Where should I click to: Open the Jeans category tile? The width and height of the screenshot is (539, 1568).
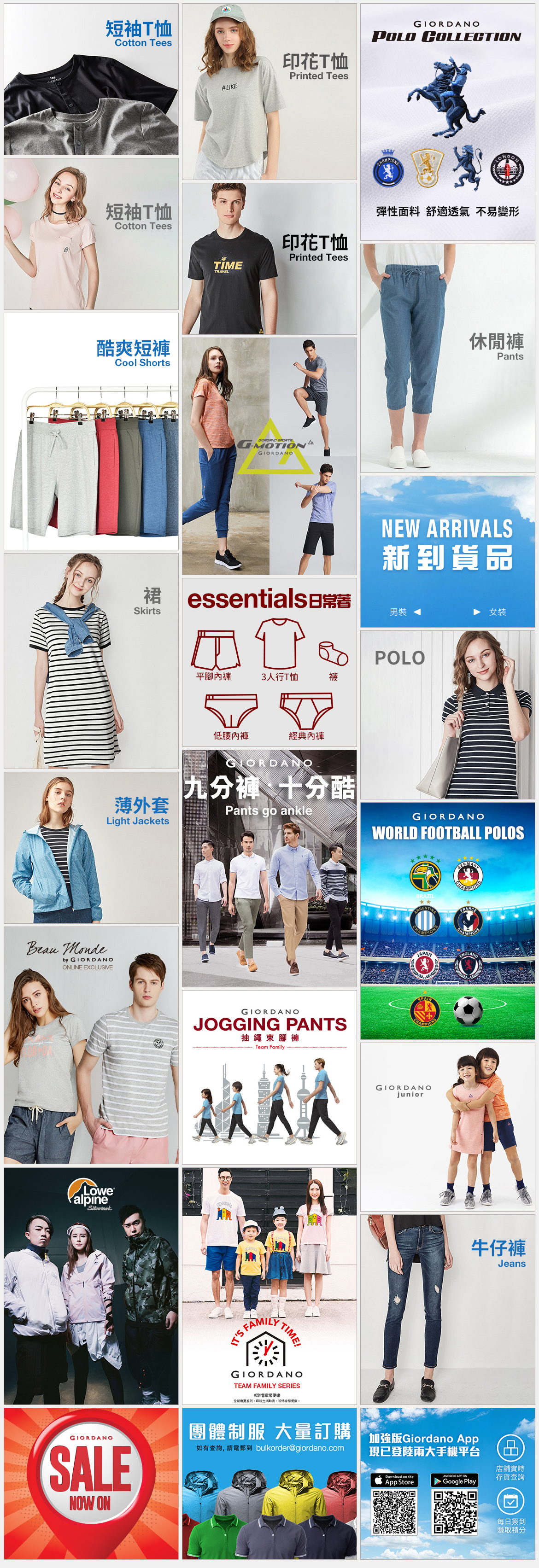(x=447, y=1309)
